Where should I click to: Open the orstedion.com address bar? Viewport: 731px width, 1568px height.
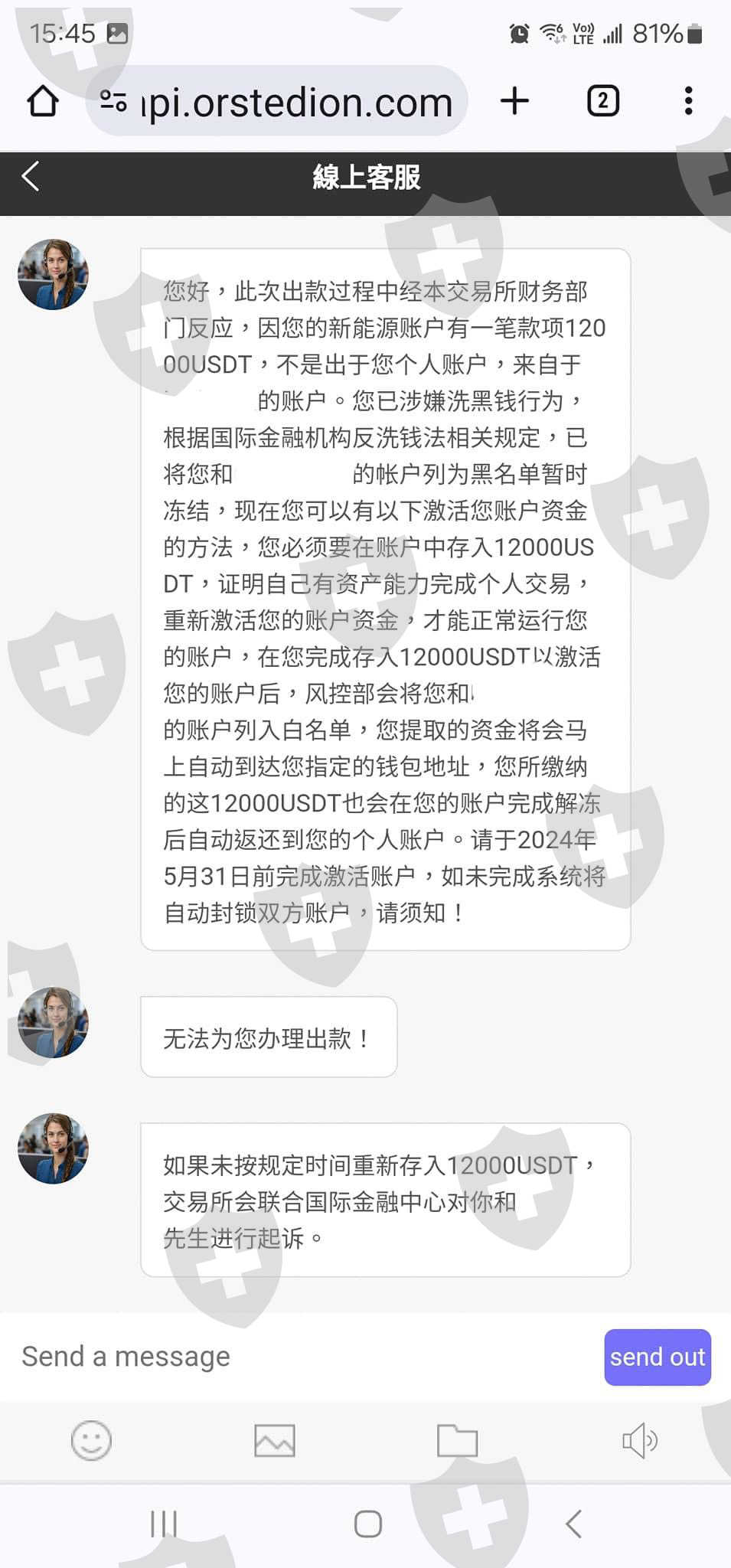276,102
